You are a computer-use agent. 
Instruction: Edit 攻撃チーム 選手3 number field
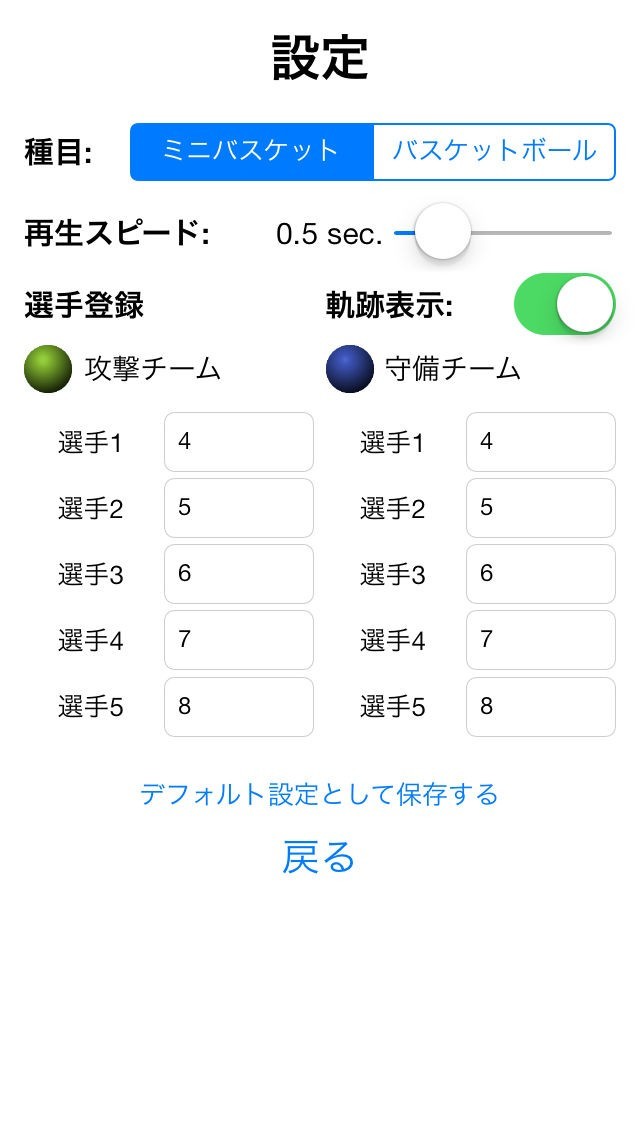(238, 574)
